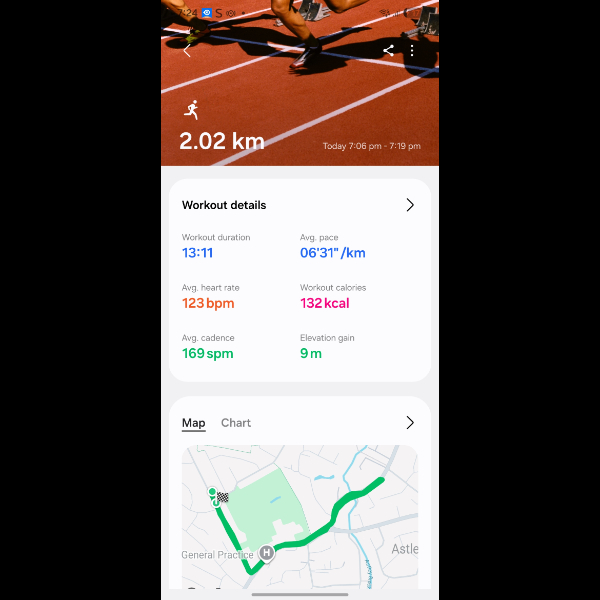Select the Map tab

coord(193,423)
